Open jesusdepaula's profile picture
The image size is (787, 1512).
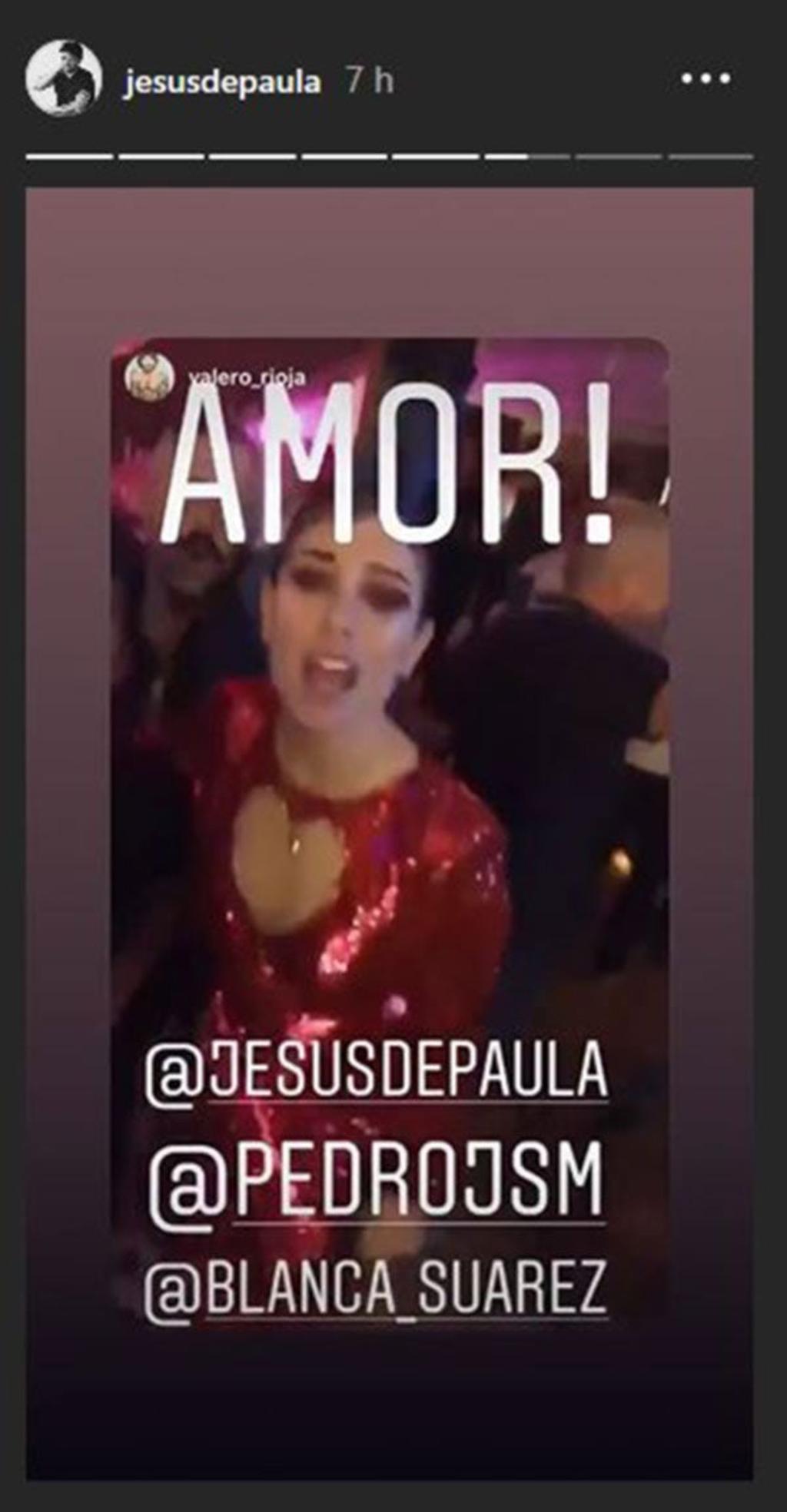point(64,79)
